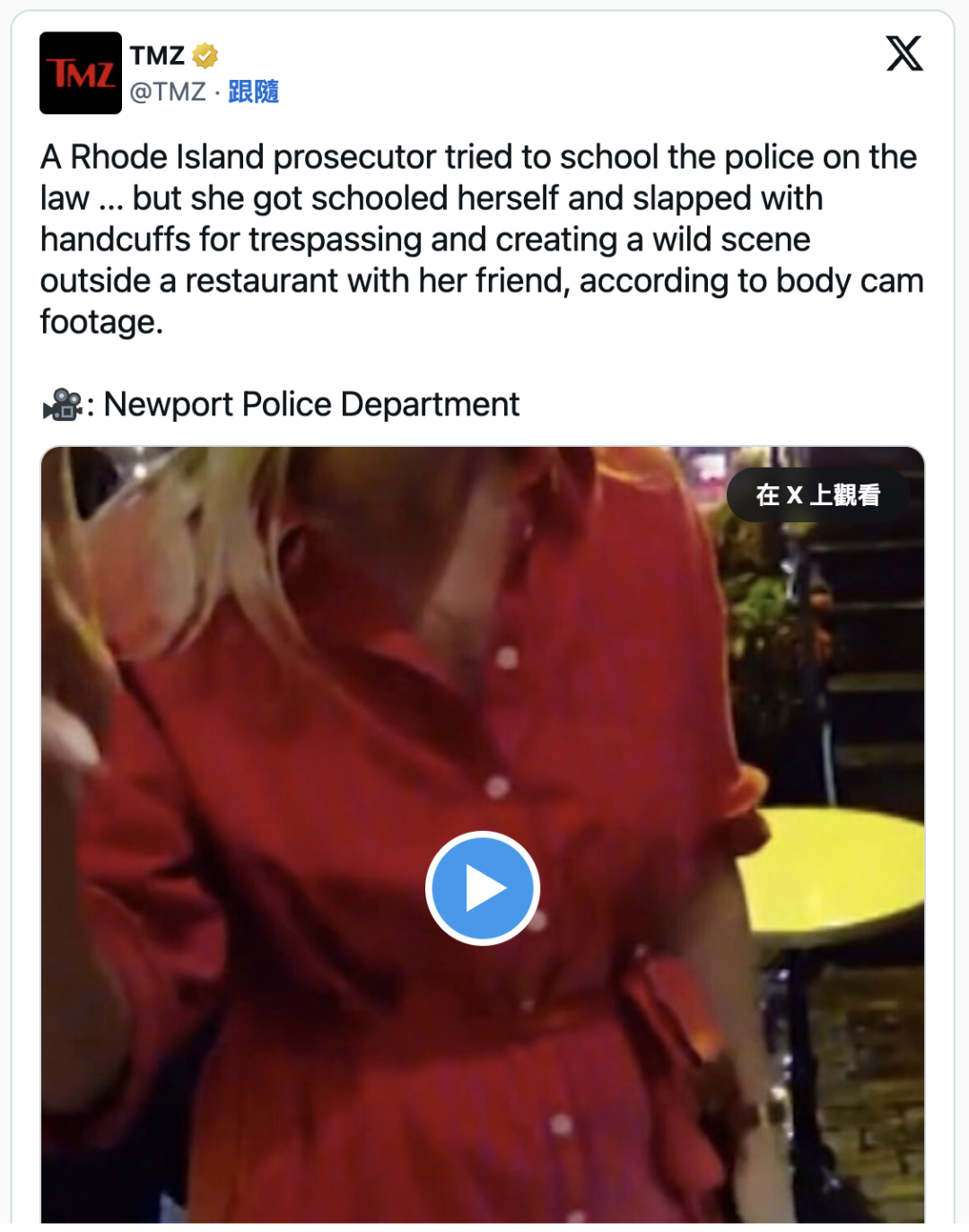Tap the 在 X 上觀看 button
Screen dimensions: 969x1232
[817, 494]
